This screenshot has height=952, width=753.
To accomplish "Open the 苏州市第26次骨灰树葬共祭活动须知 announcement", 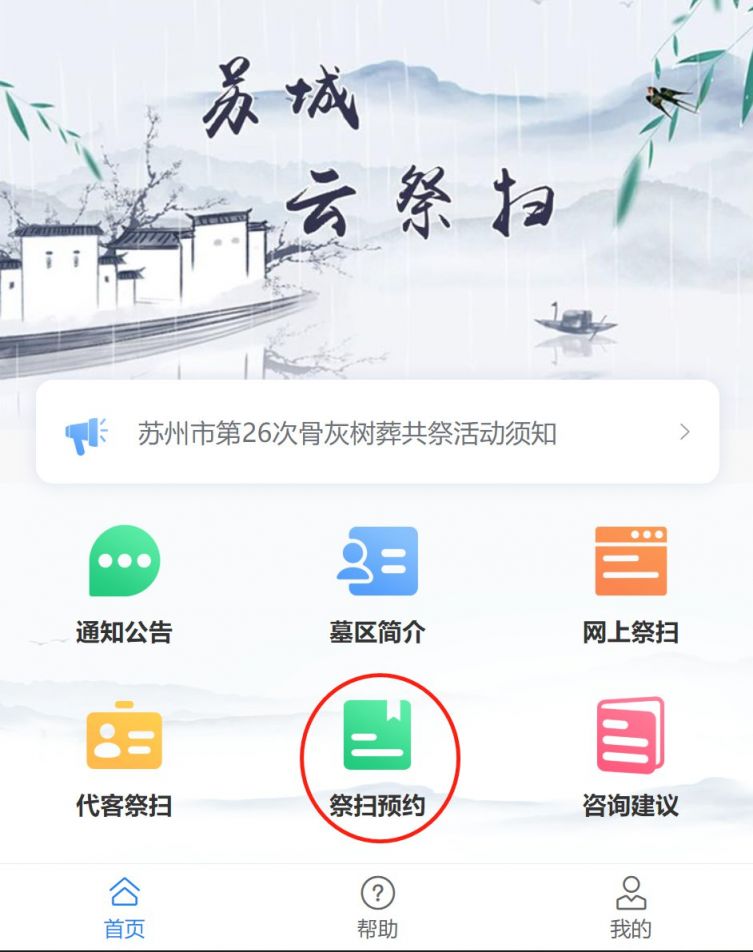I will pos(377,433).
